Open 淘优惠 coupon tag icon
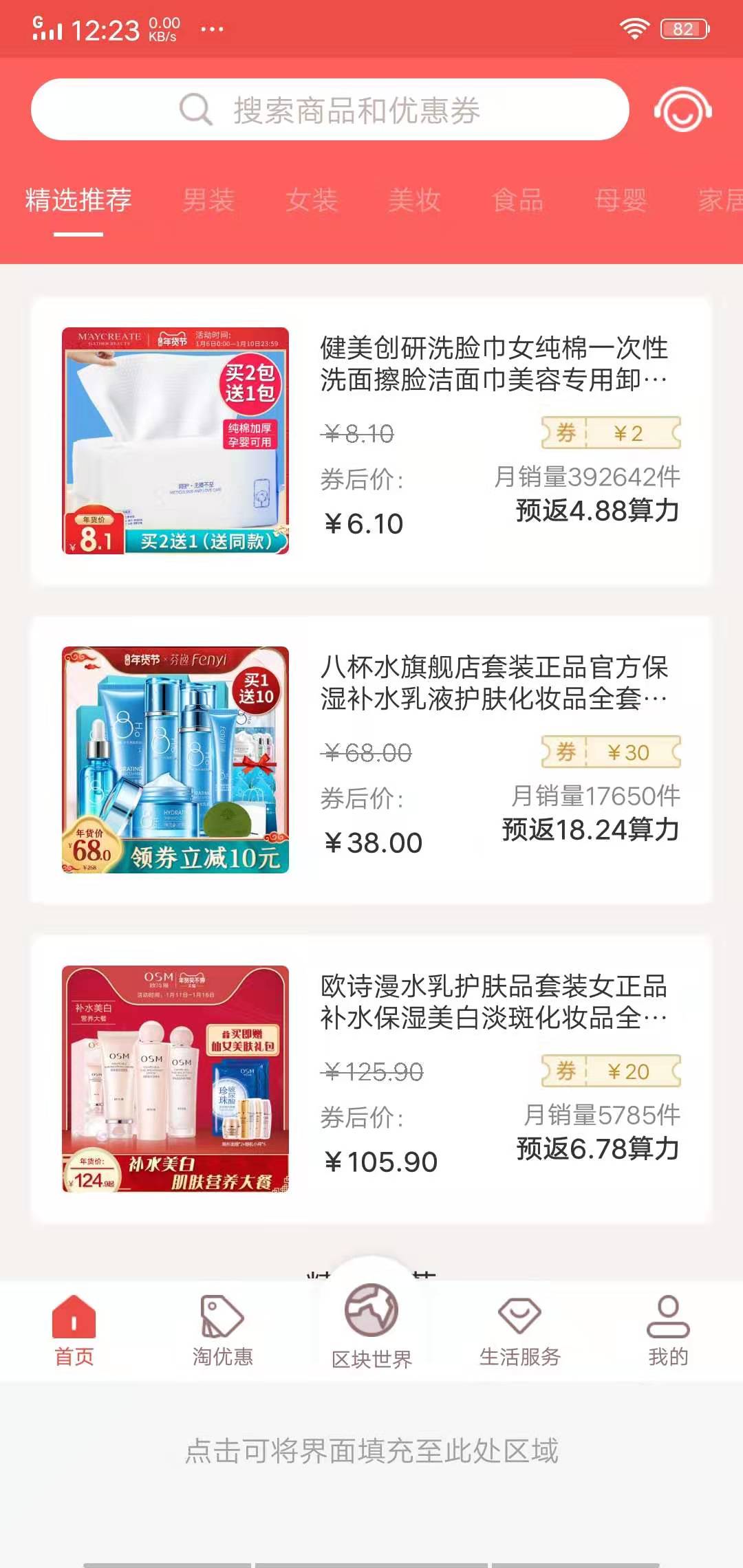Viewport: 743px width, 1568px height. click(x=222, y=1316)
